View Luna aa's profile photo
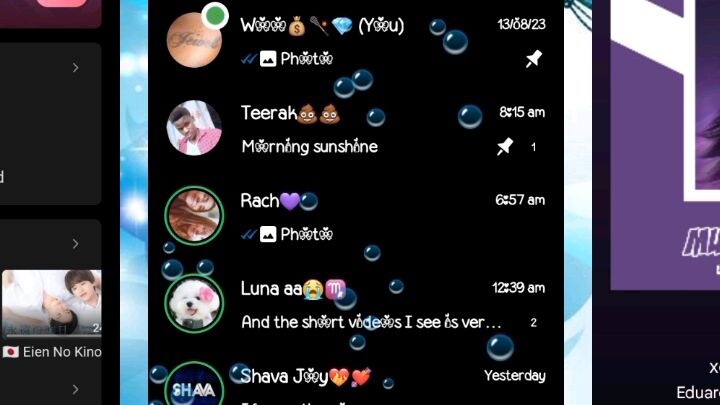 coord(194,303)
